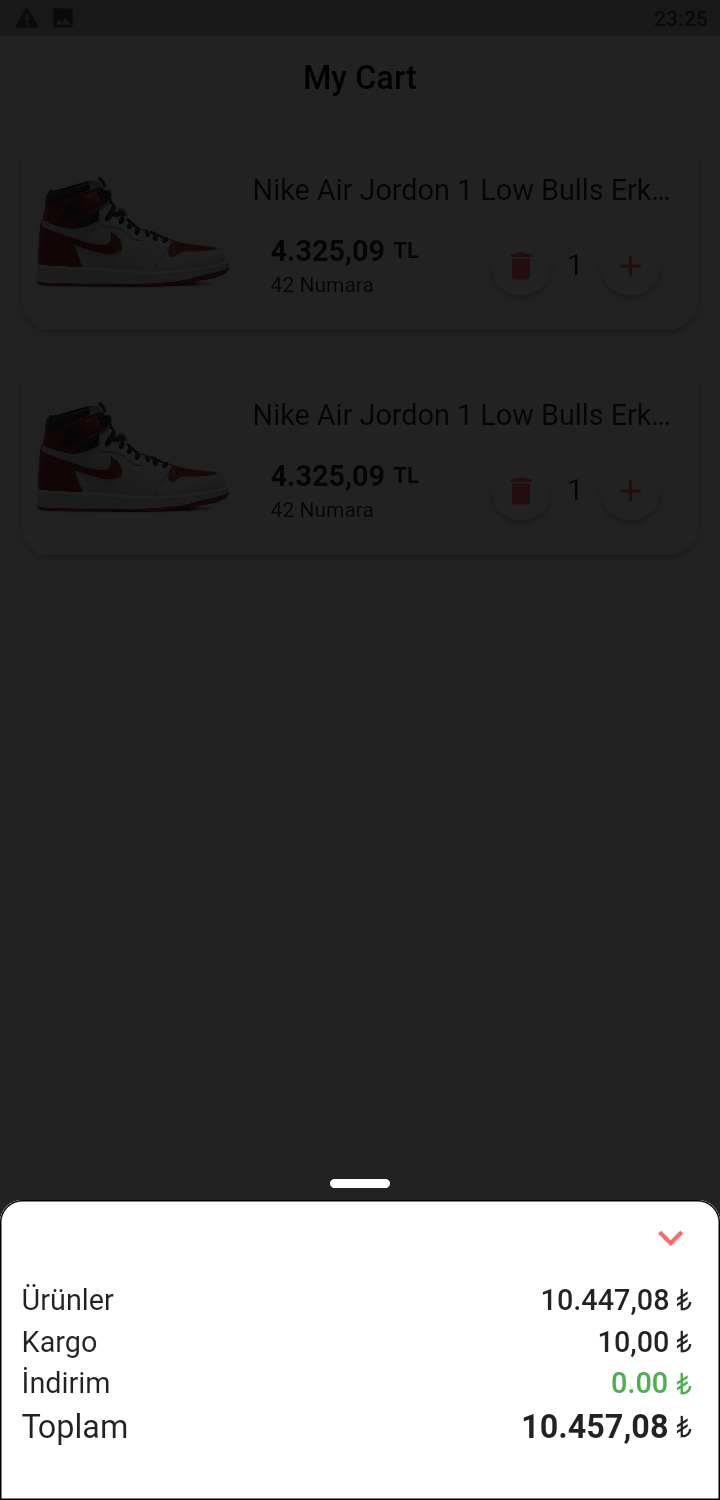This screenshot has height=1500, width=720.
Task: Tap the plus icon on the second cart item
Action: pyautogui.click(x=630, y=490)
